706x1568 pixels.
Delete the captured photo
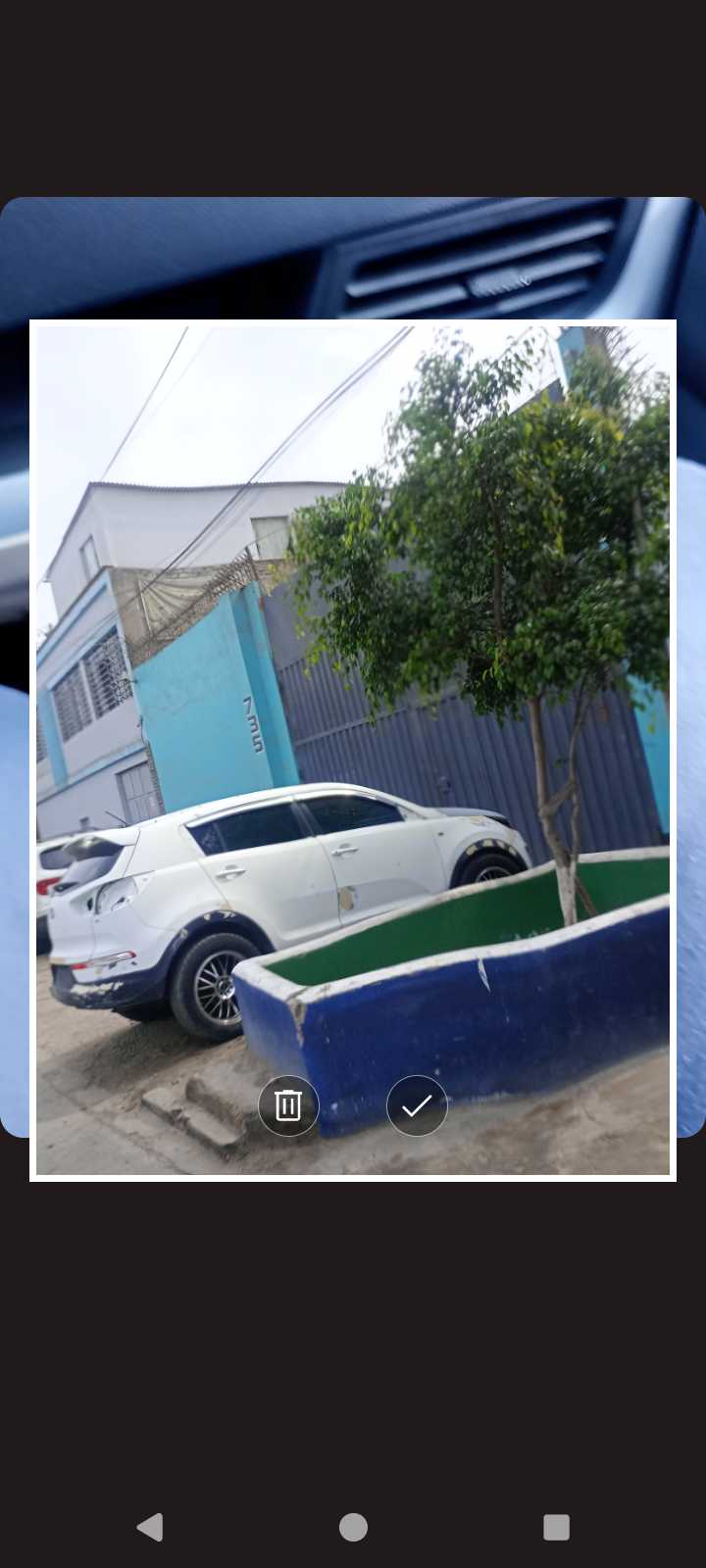[x=288, y=1105]
